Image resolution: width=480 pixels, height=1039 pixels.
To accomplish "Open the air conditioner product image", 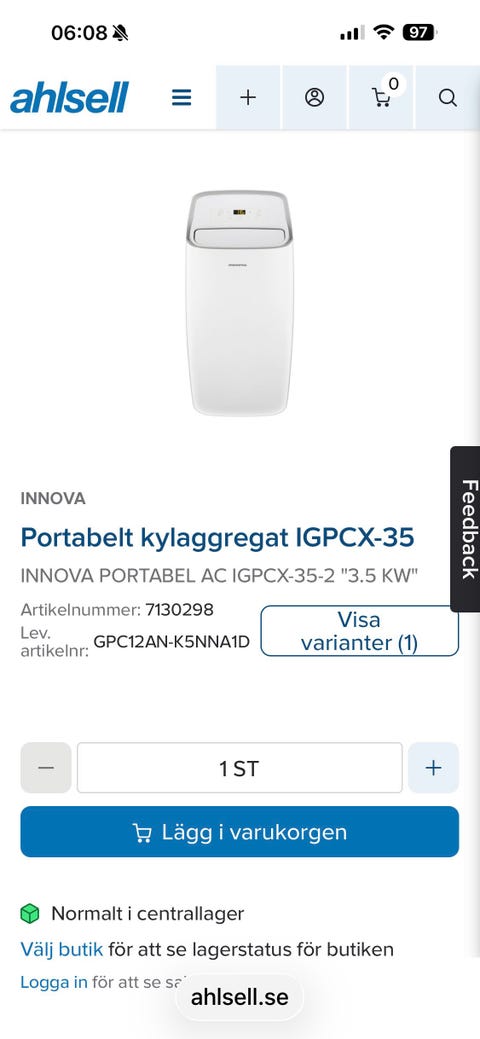I will [x=239, y=303].
